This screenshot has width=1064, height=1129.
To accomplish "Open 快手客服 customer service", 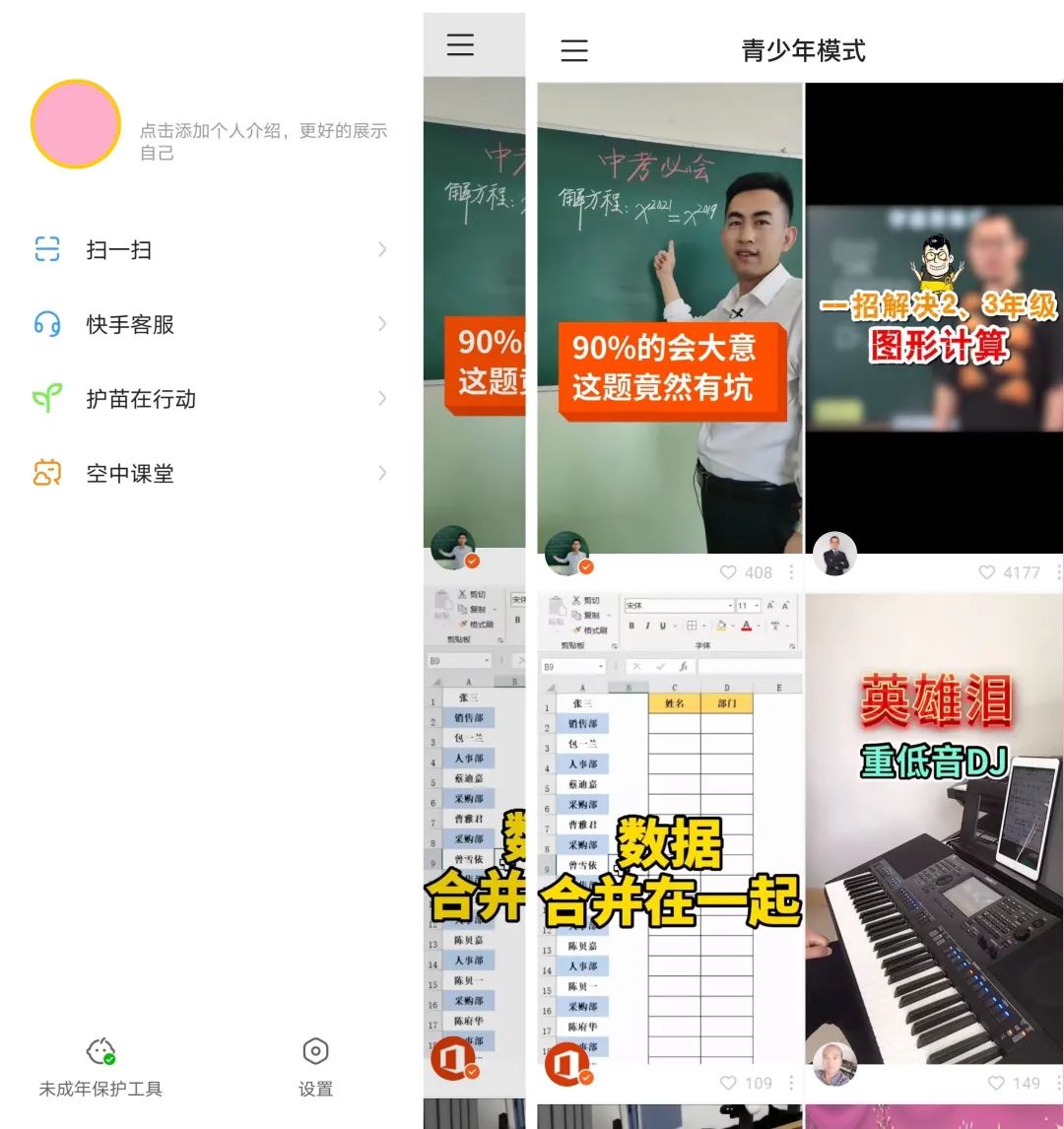I will (x=129, y=324).
